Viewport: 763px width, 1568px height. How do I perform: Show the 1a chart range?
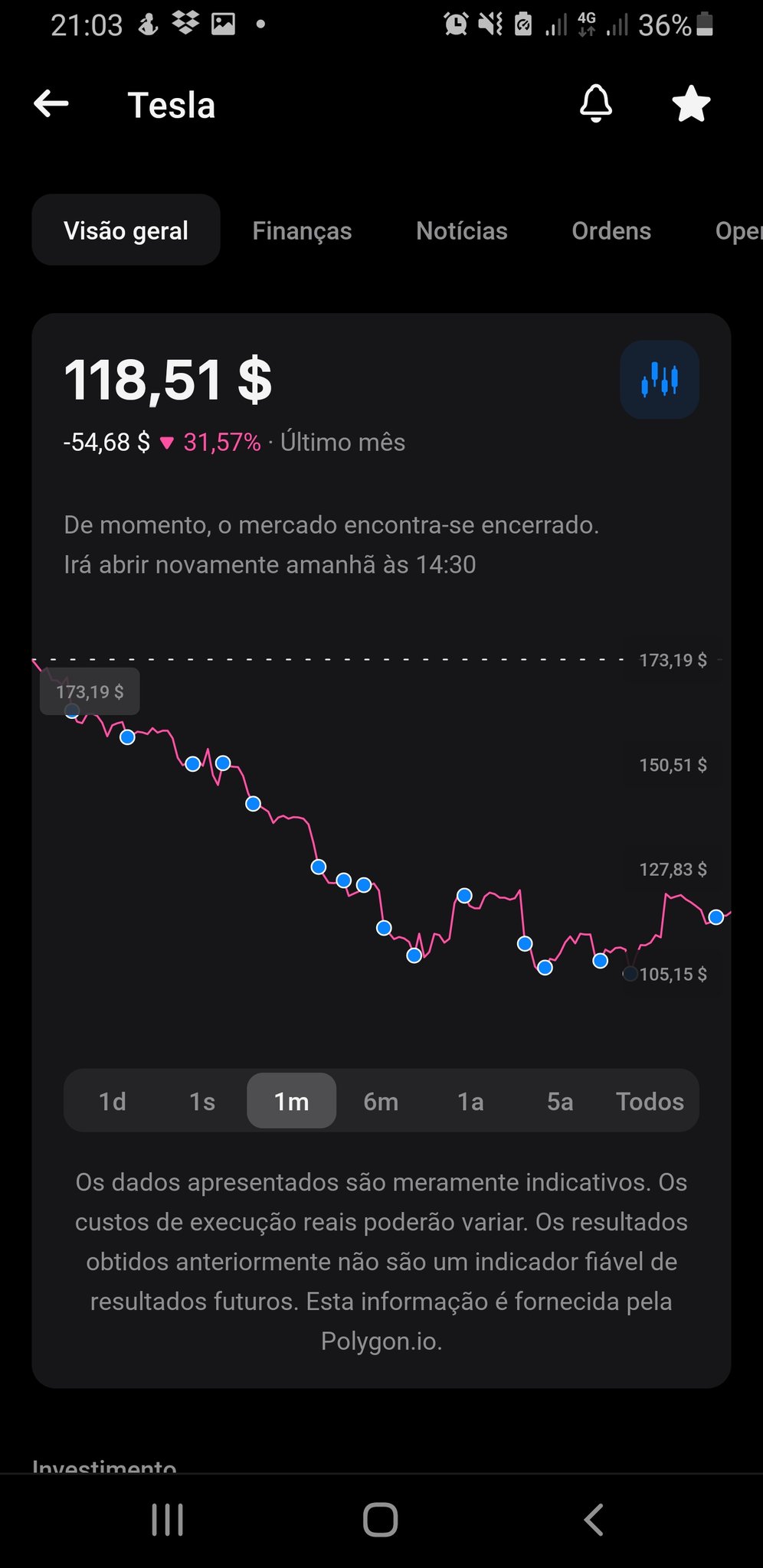tap(470, 1101)
